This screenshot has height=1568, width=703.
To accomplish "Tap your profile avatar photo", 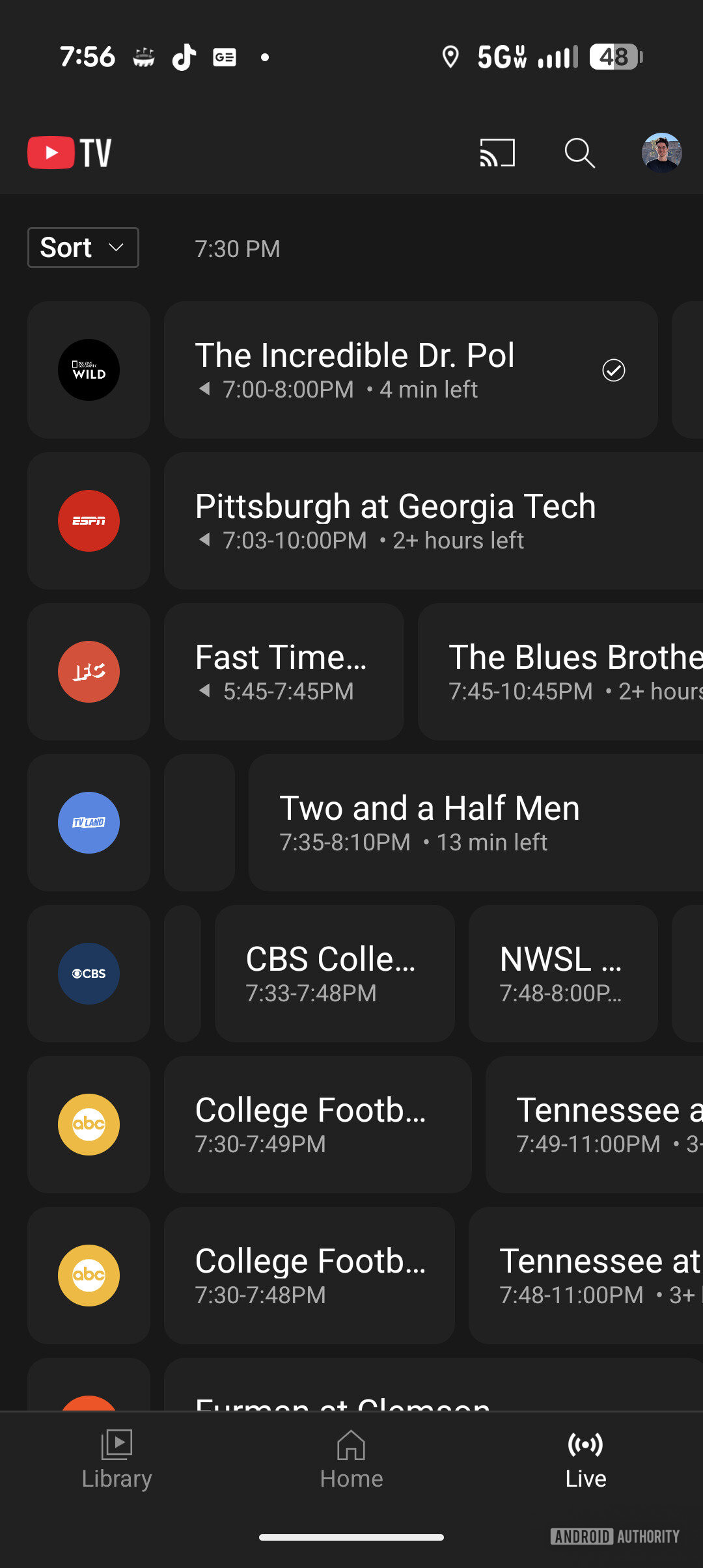I will (661, 153).
